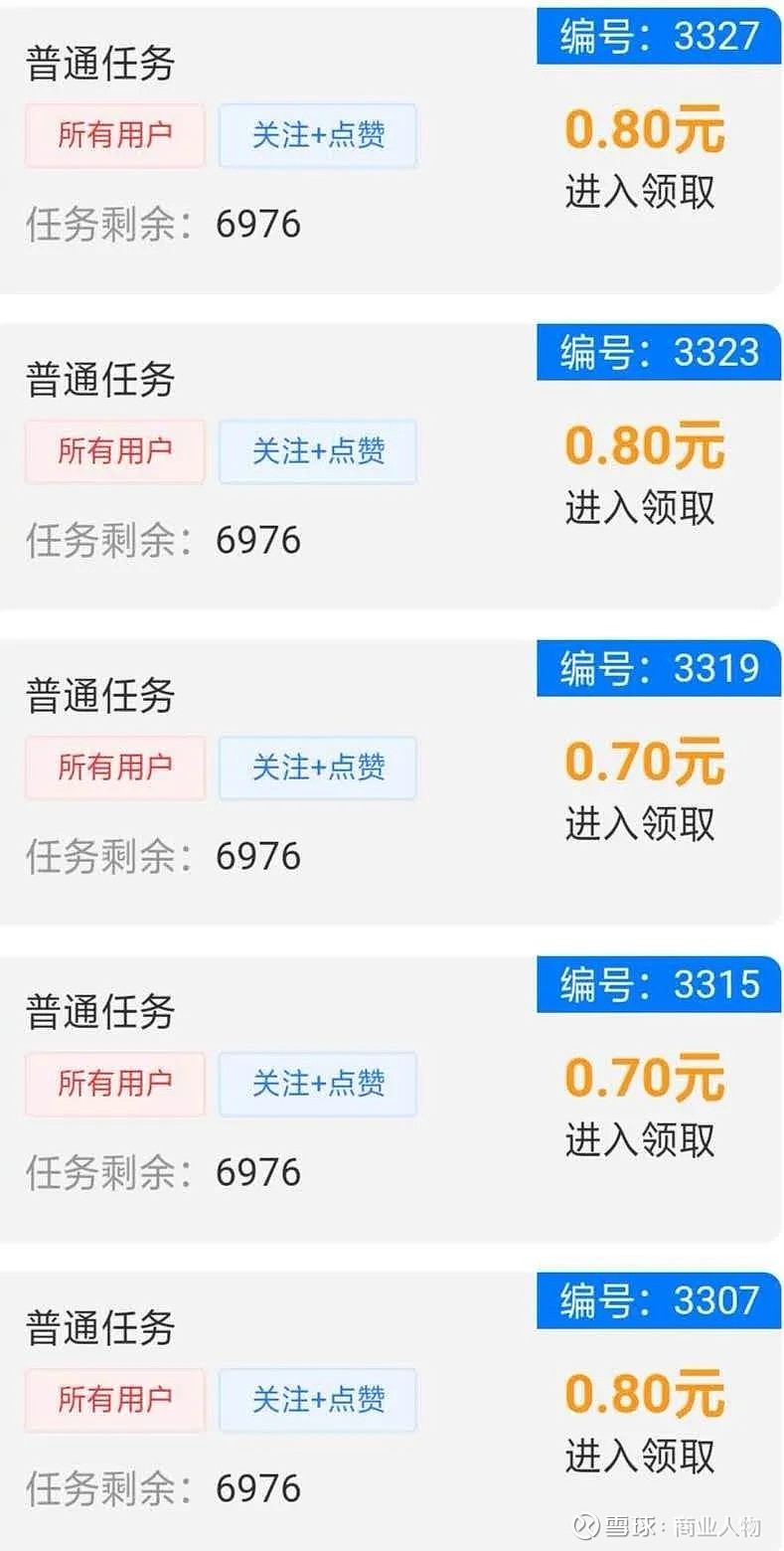
Task: Click the 所有用户 tag on task 3307
Action: 114,1400
